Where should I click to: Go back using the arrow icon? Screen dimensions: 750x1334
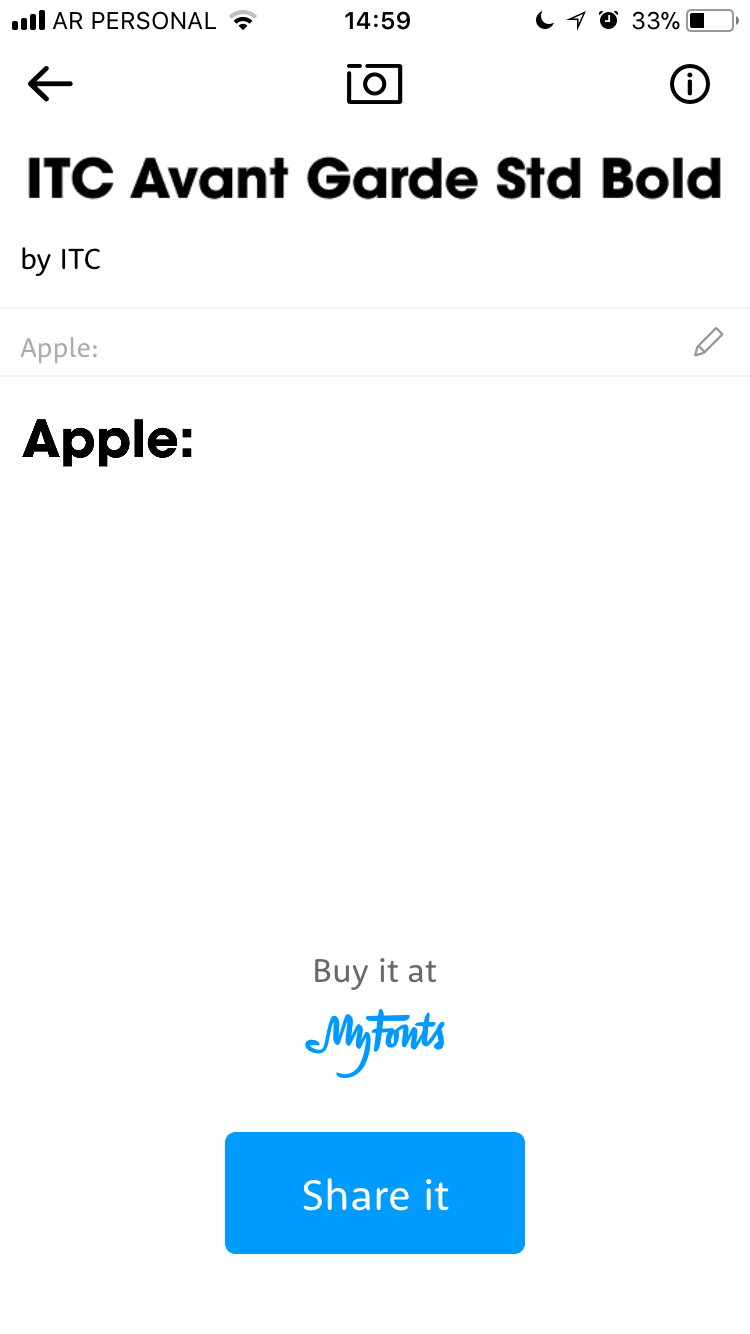click(x=50, y=84)
